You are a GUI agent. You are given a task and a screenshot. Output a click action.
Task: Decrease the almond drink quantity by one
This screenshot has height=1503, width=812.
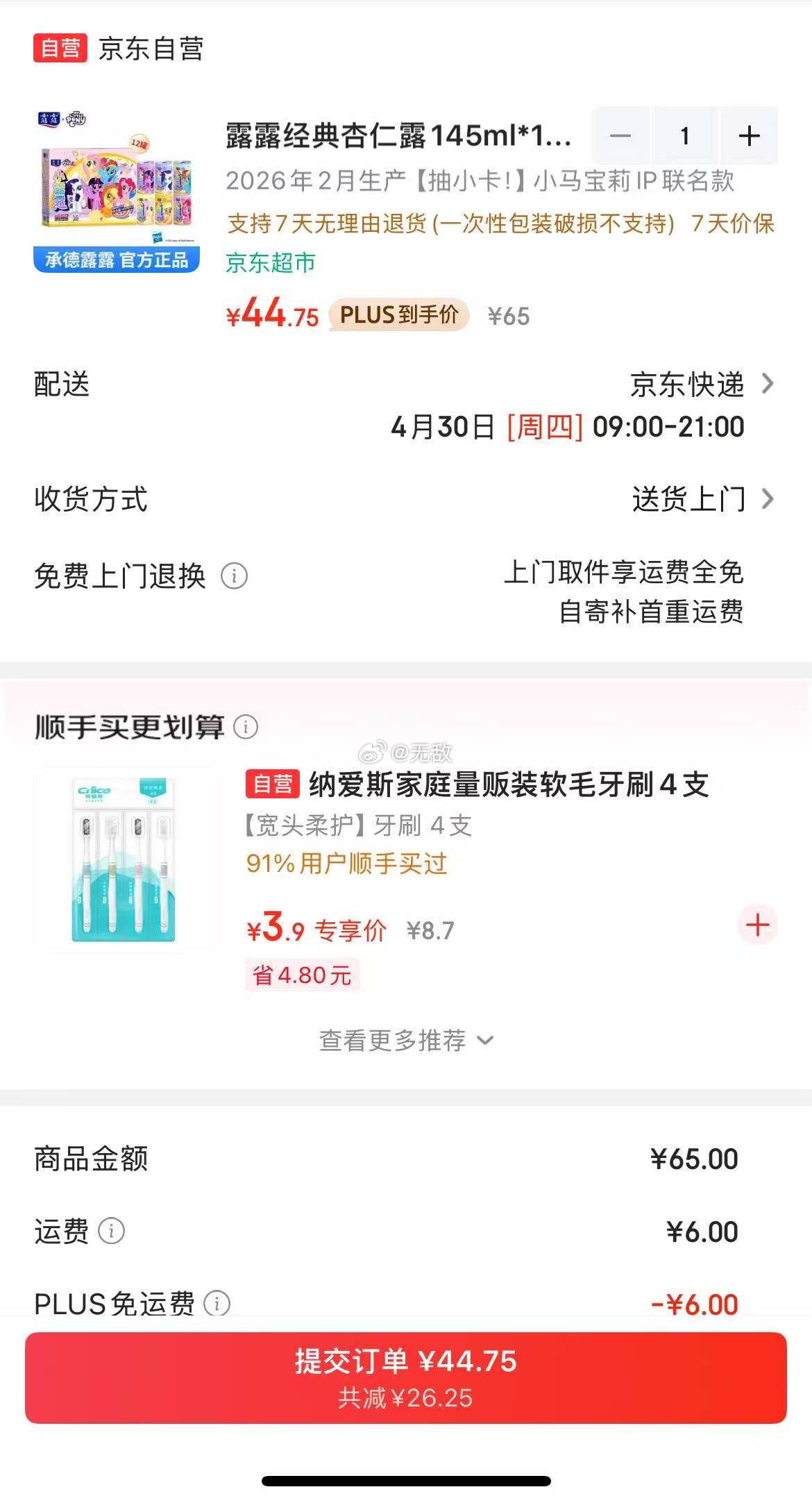click(620, 136)
